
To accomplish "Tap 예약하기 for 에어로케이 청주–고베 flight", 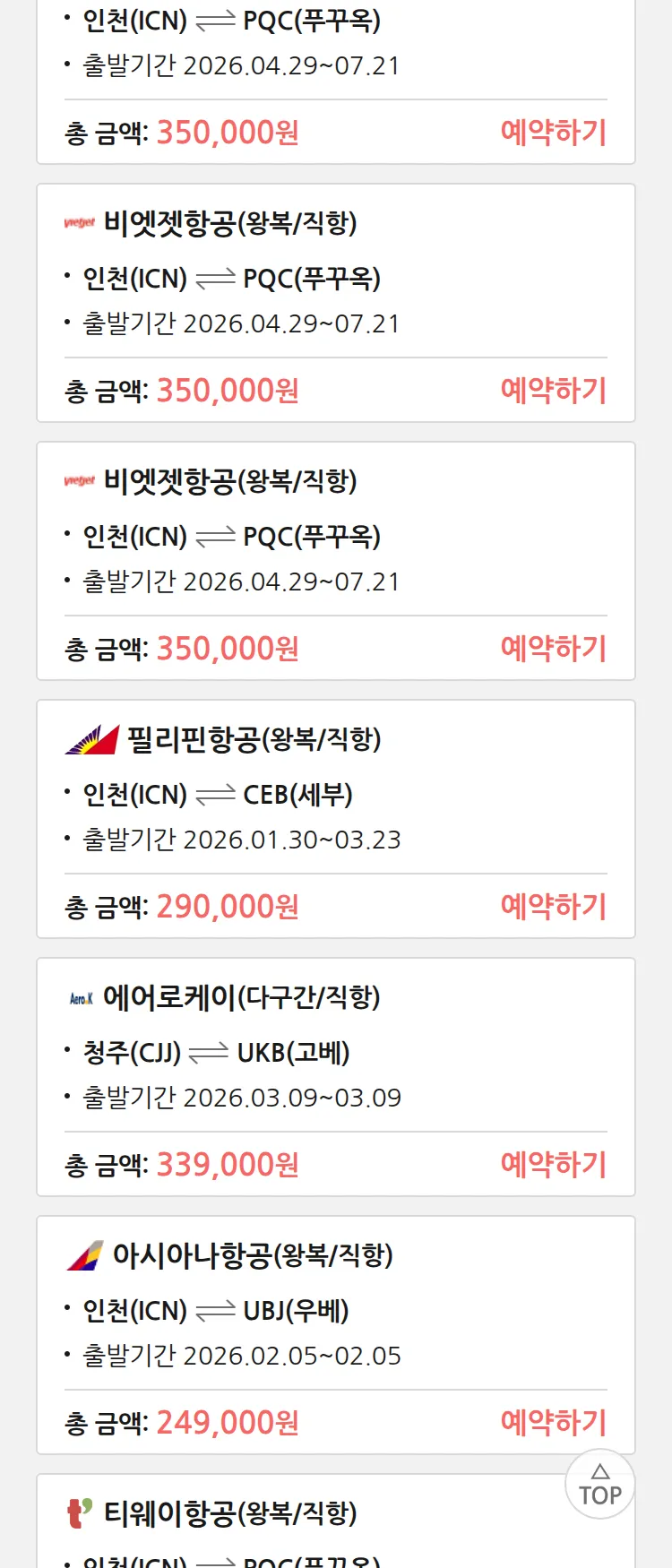I will [553, 1164].
